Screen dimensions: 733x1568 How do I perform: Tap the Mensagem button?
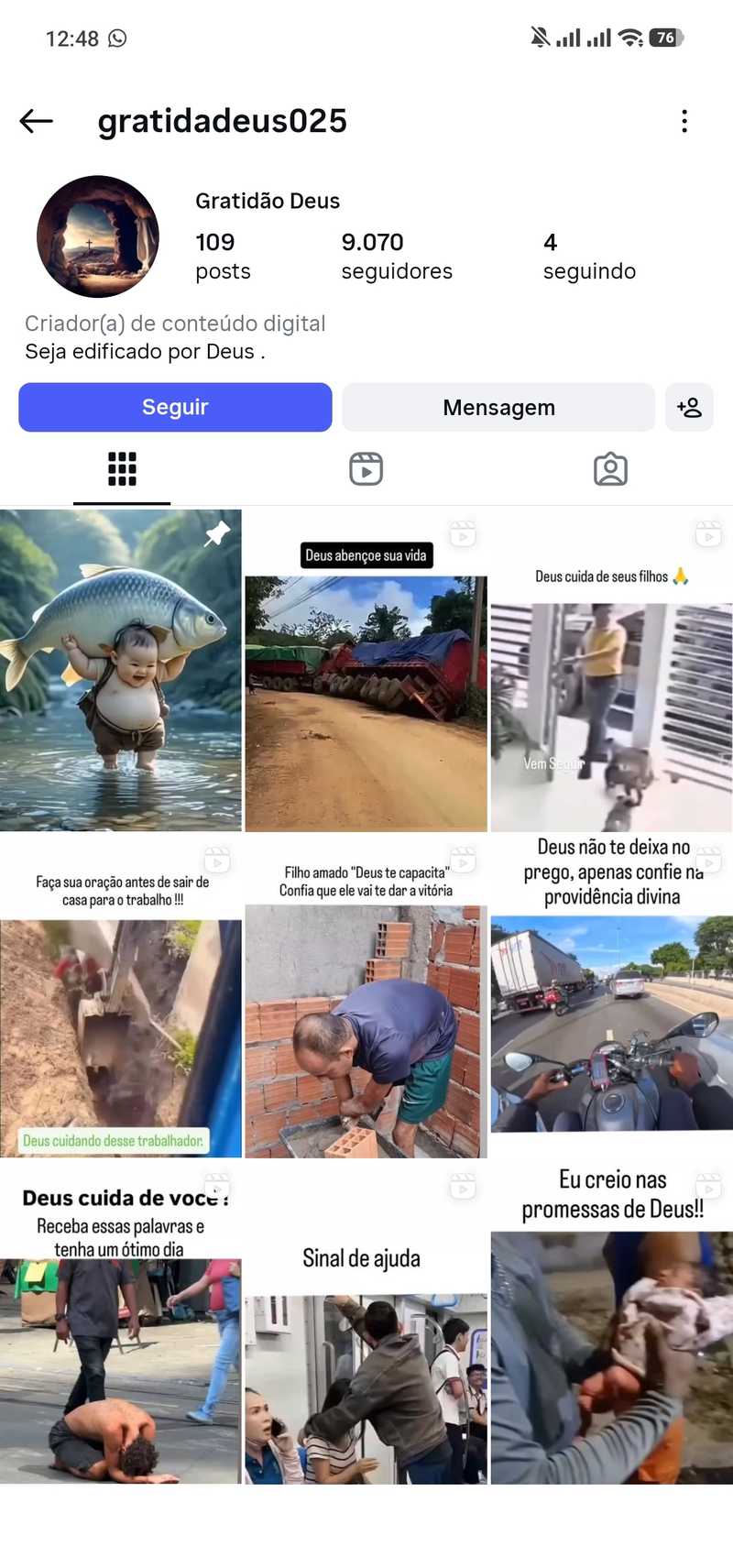pyautogui.click(x=498, y=407)
